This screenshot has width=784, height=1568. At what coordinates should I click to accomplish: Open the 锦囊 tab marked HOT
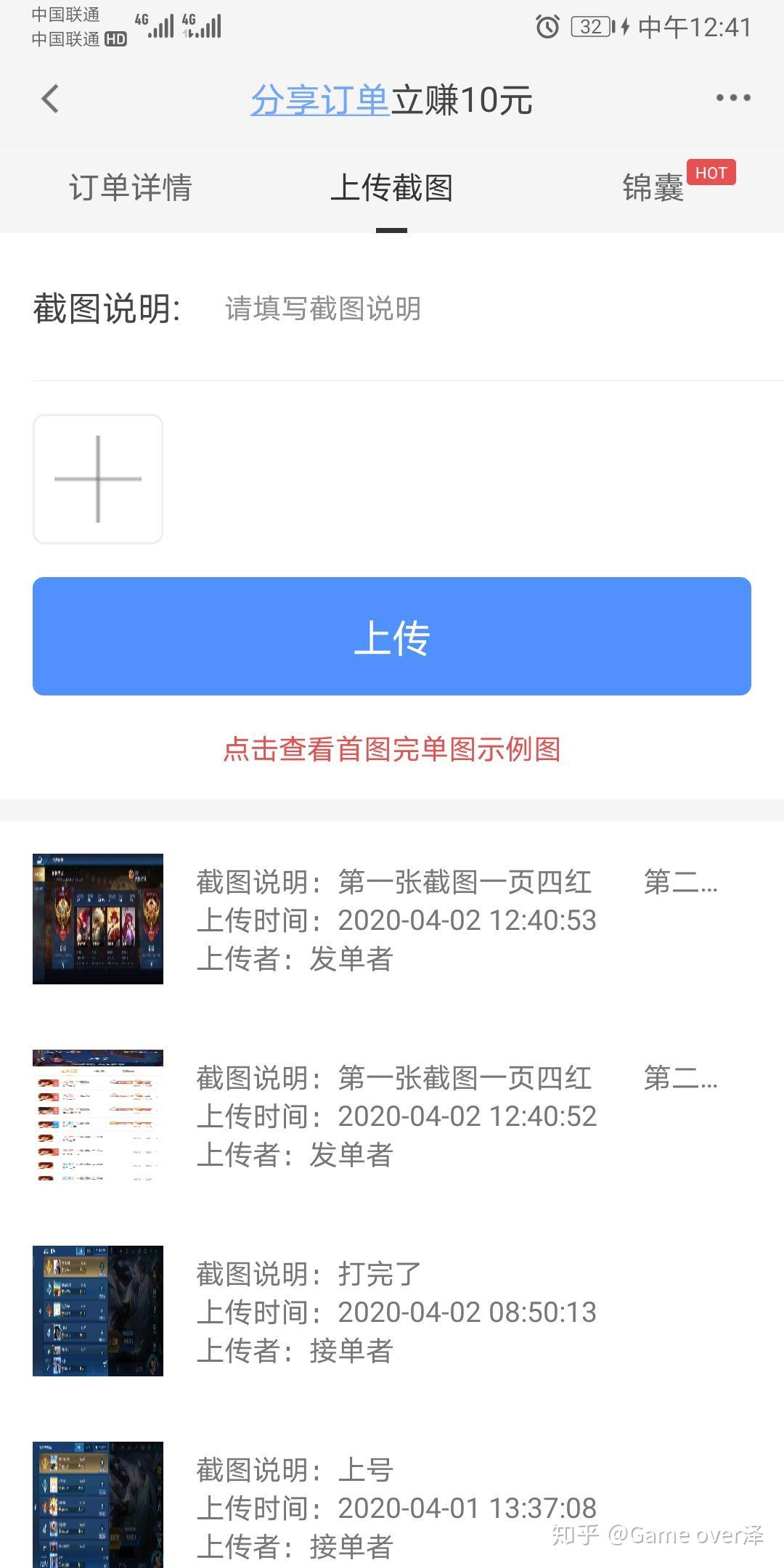653,188
